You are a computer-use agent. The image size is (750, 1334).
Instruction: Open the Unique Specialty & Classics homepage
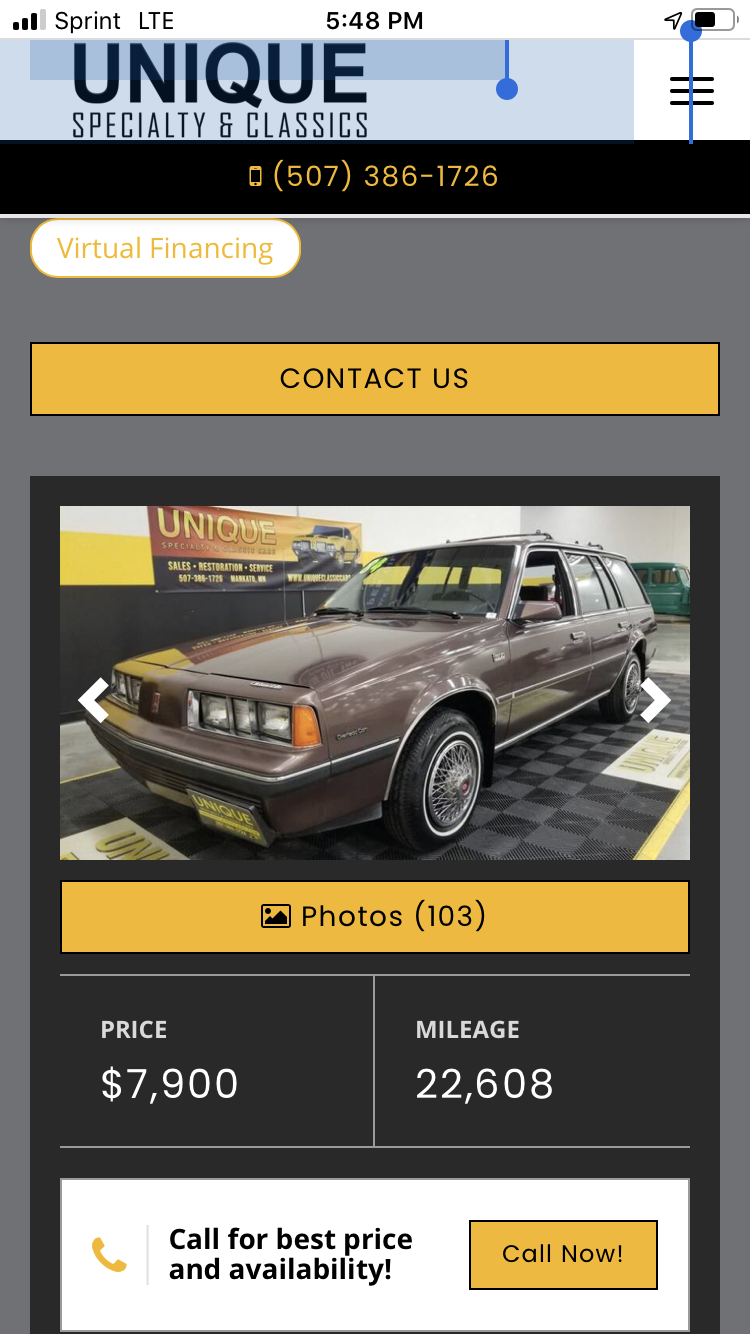coord(220,90)
